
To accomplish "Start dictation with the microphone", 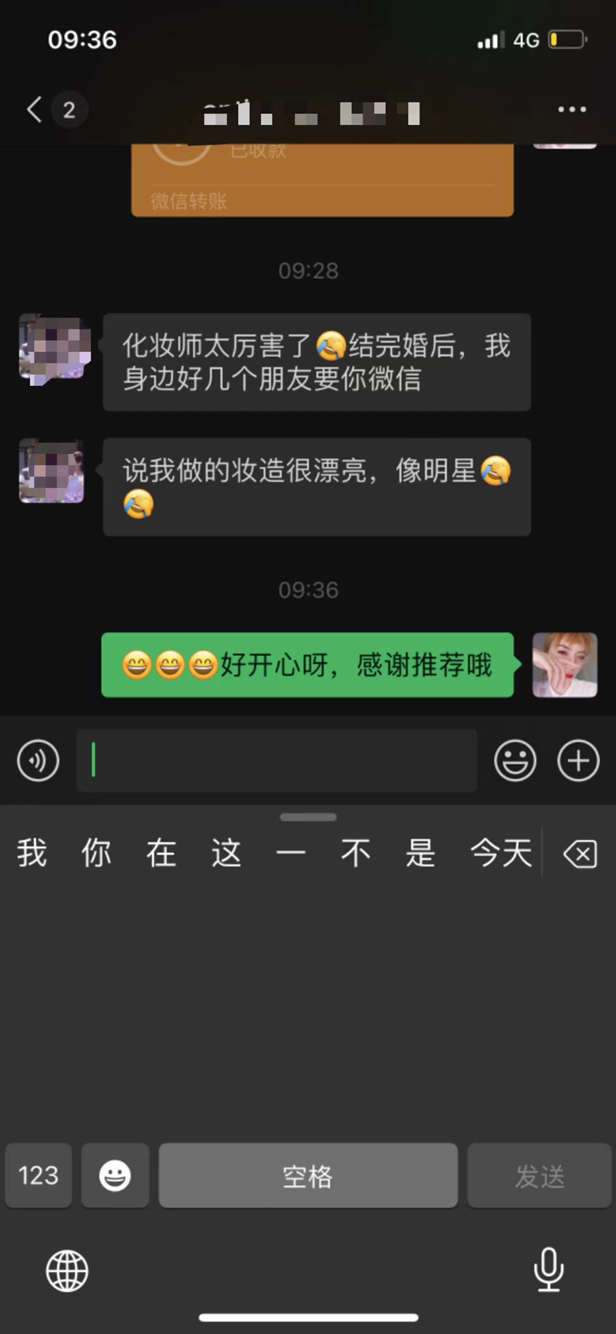I will click(548, 1271).
